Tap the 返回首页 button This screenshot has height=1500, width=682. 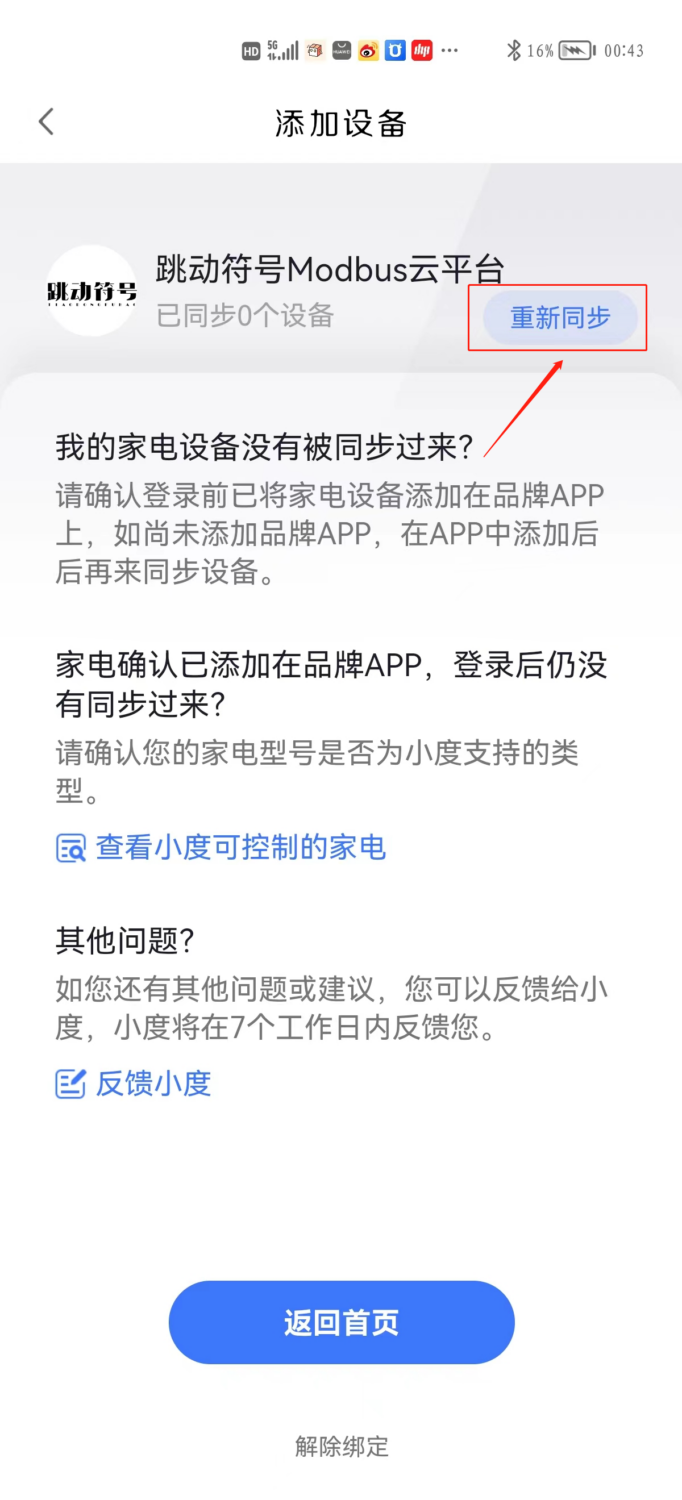tap(341, 1322)
